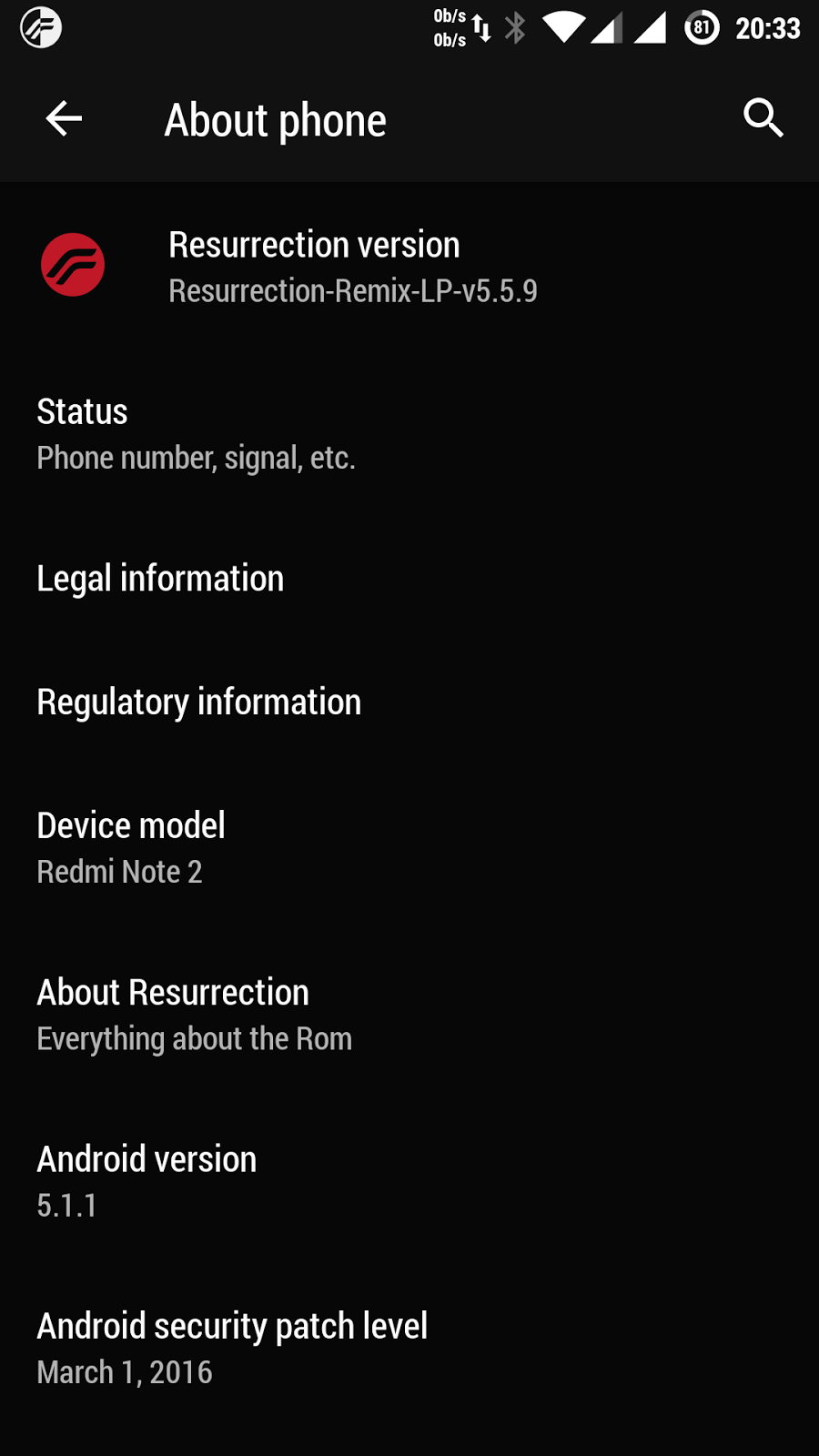Open the settings search icon
This screenshot has height=1456, width=819.
pyautogui.click(x=763, y=118)
